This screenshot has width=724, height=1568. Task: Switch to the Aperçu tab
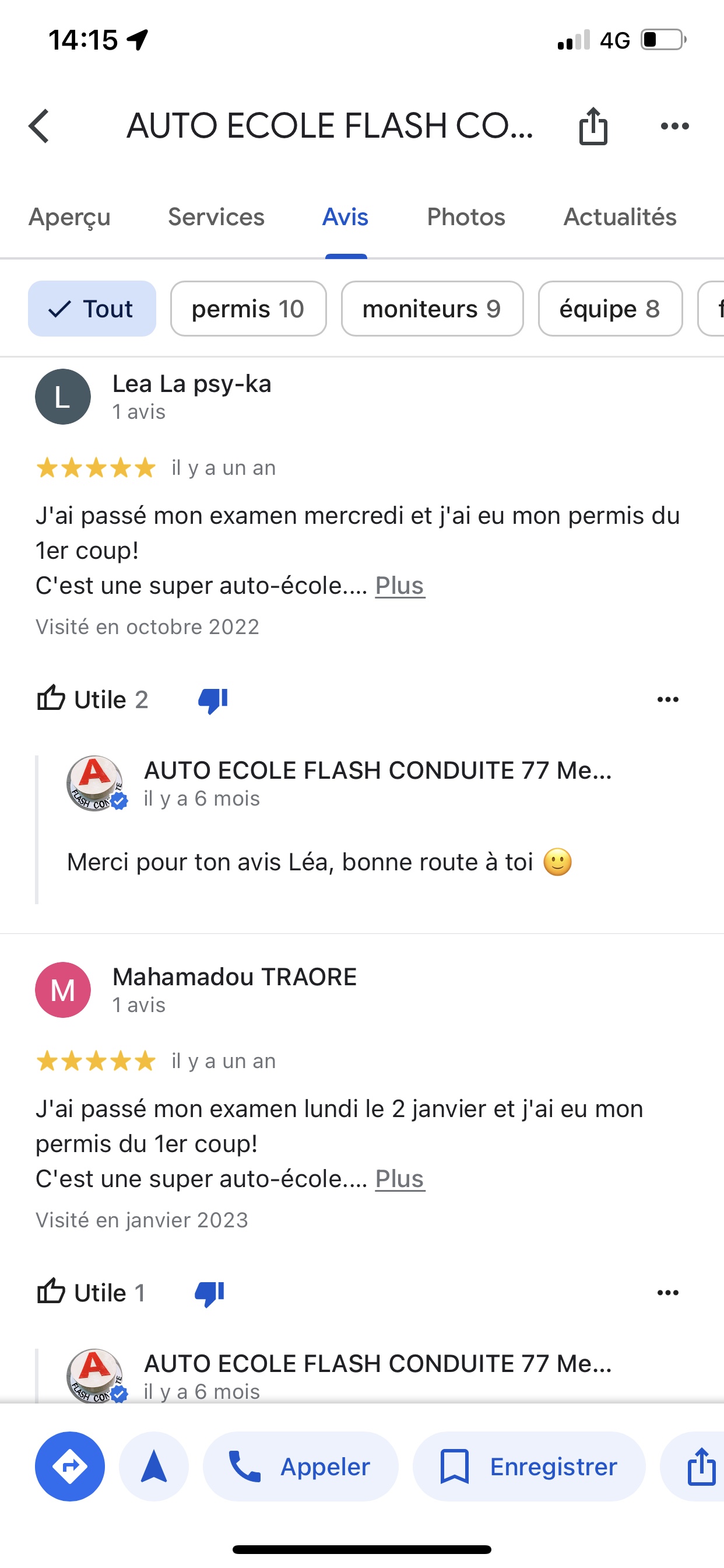click(69, 218)
